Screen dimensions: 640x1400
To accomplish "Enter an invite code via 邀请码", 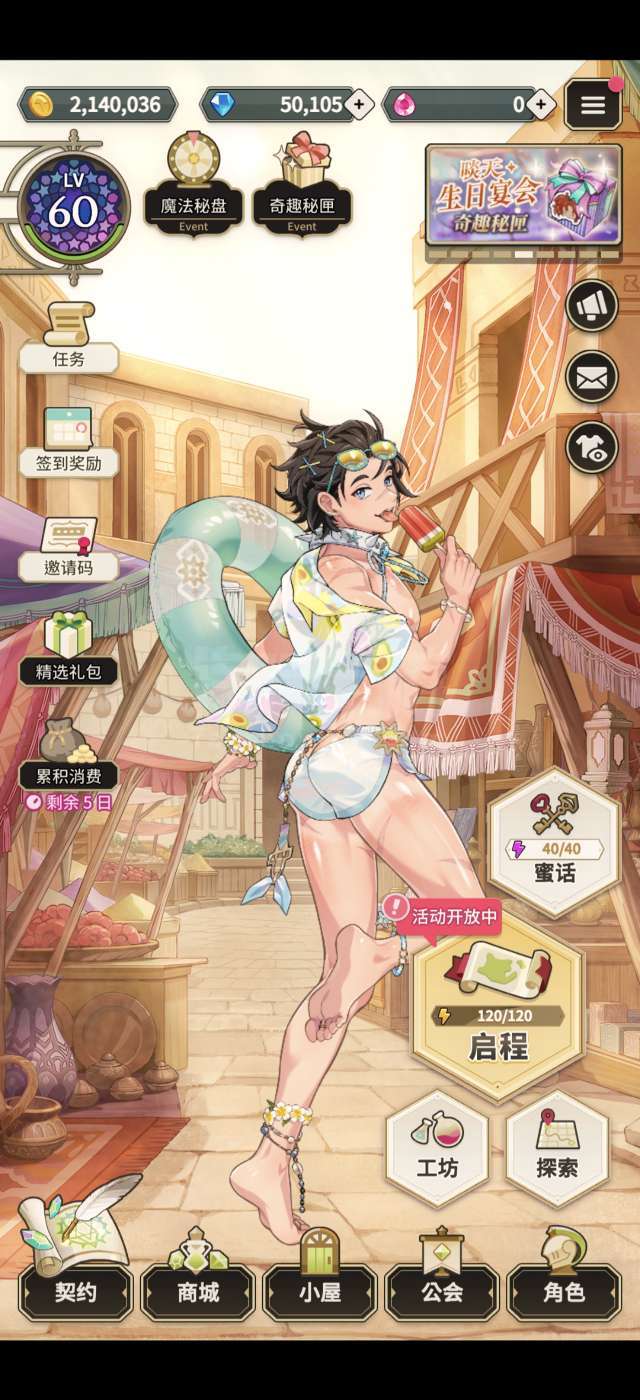I will 69,548.
